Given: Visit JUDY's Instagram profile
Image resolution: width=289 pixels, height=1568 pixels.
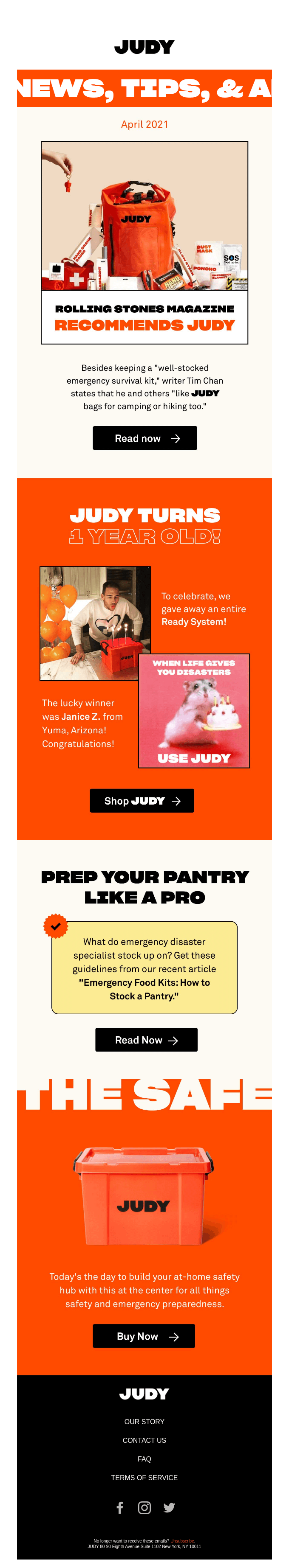Looking at the screenshot, I should pyautogui.click(x=144, y=1507).
